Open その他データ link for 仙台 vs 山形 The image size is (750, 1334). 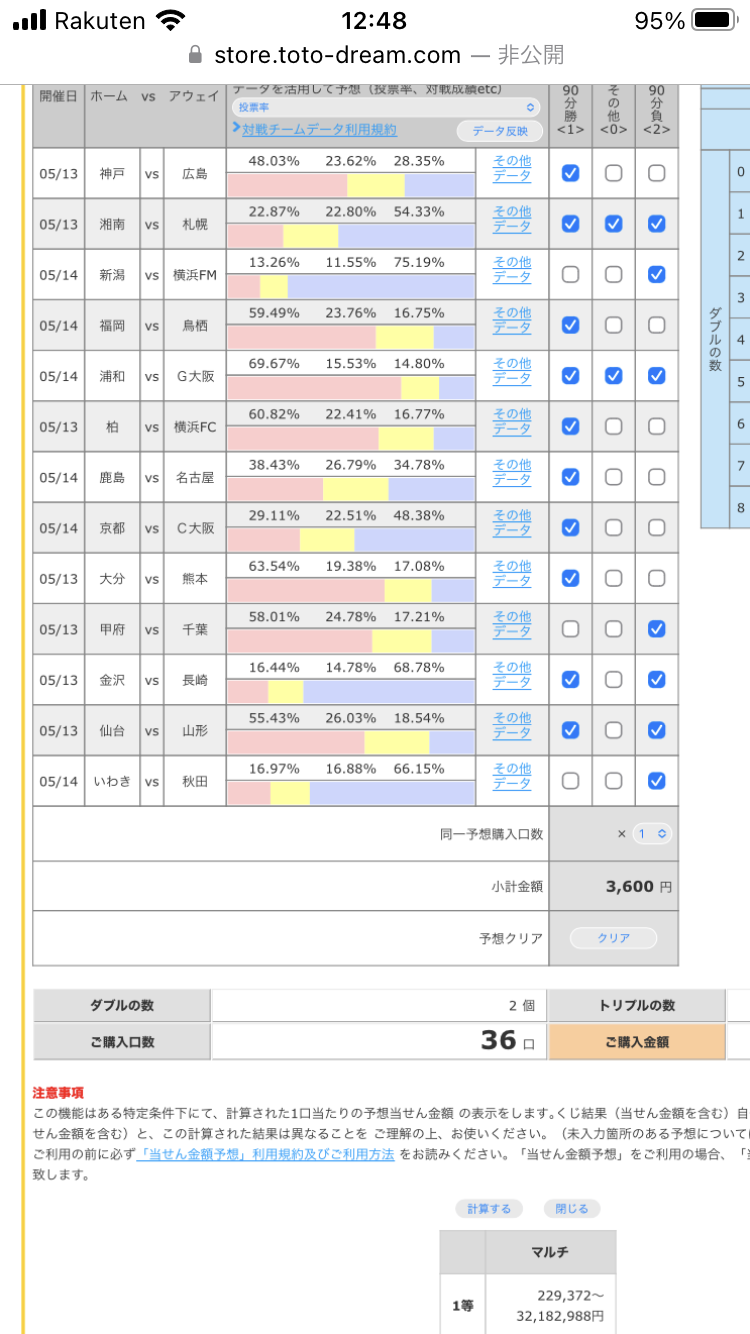coord(512,725)
